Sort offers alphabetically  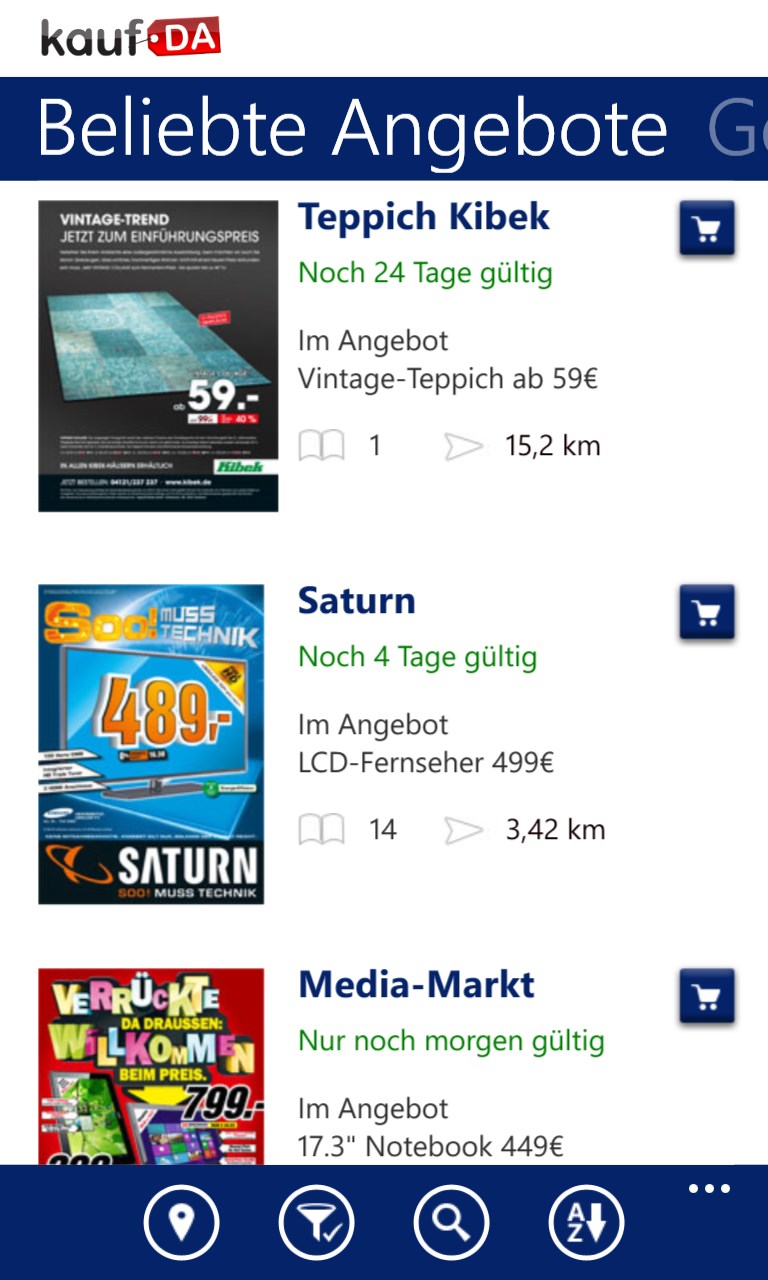click(586, 1222)
